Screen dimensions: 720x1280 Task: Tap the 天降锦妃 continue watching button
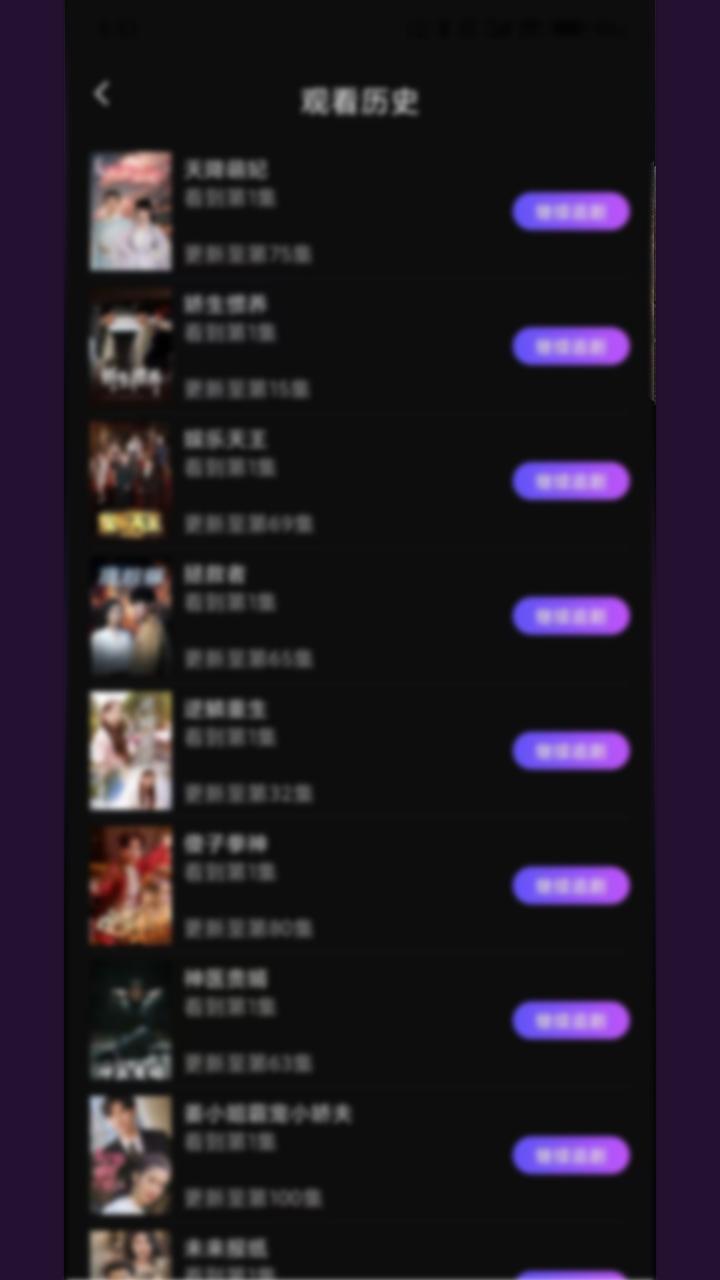570,212
